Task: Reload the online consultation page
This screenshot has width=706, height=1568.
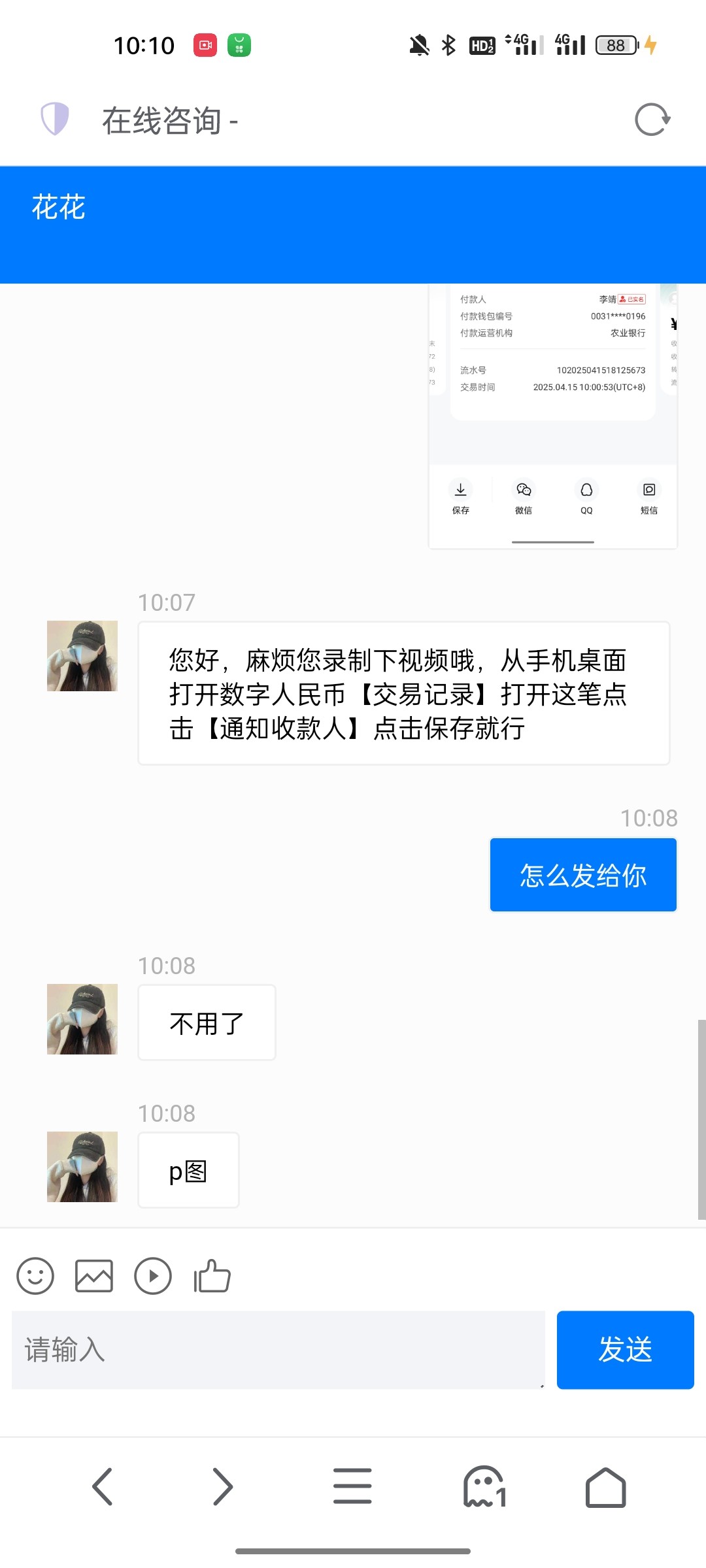Action: coord(652,120)
